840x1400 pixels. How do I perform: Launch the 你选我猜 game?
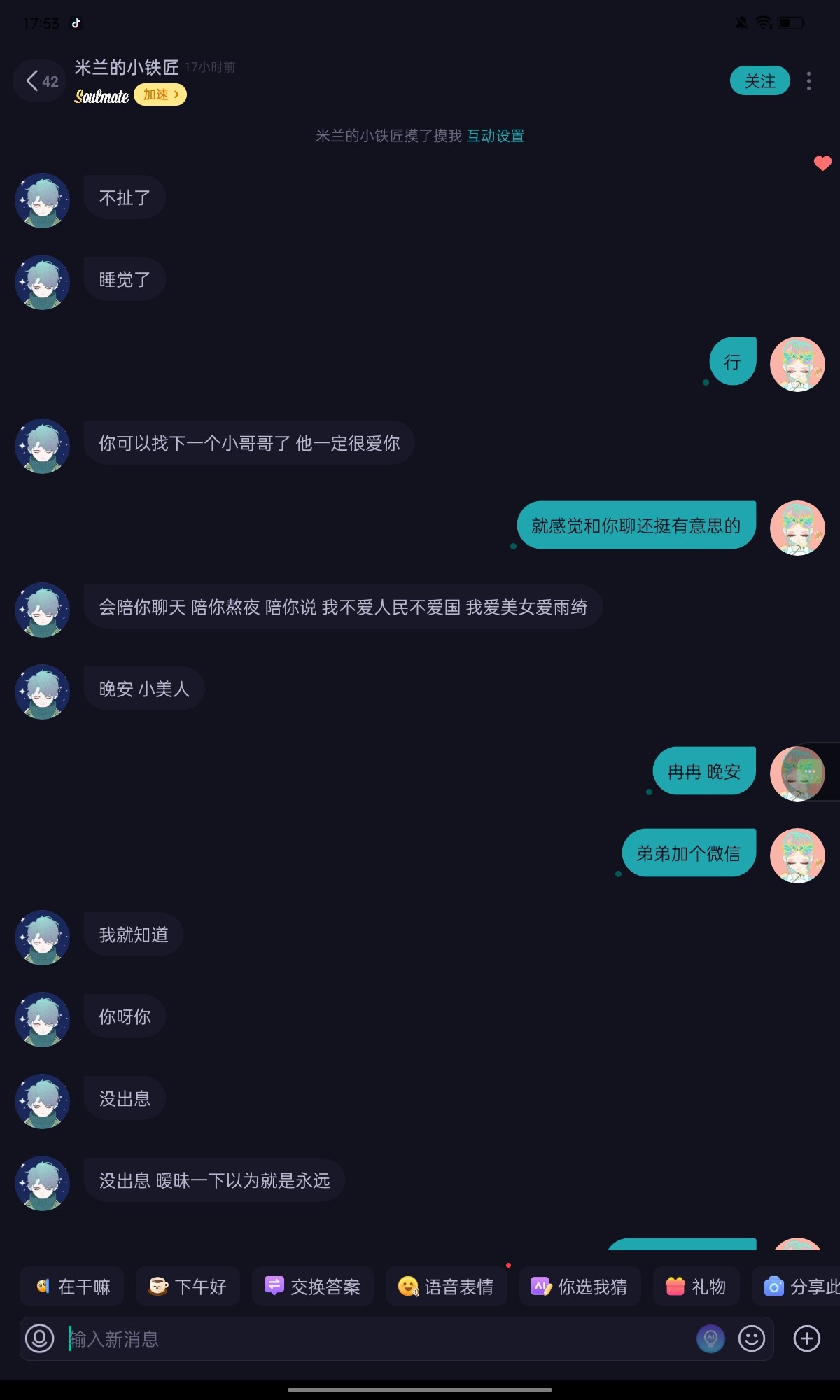tap(580, 1286)
